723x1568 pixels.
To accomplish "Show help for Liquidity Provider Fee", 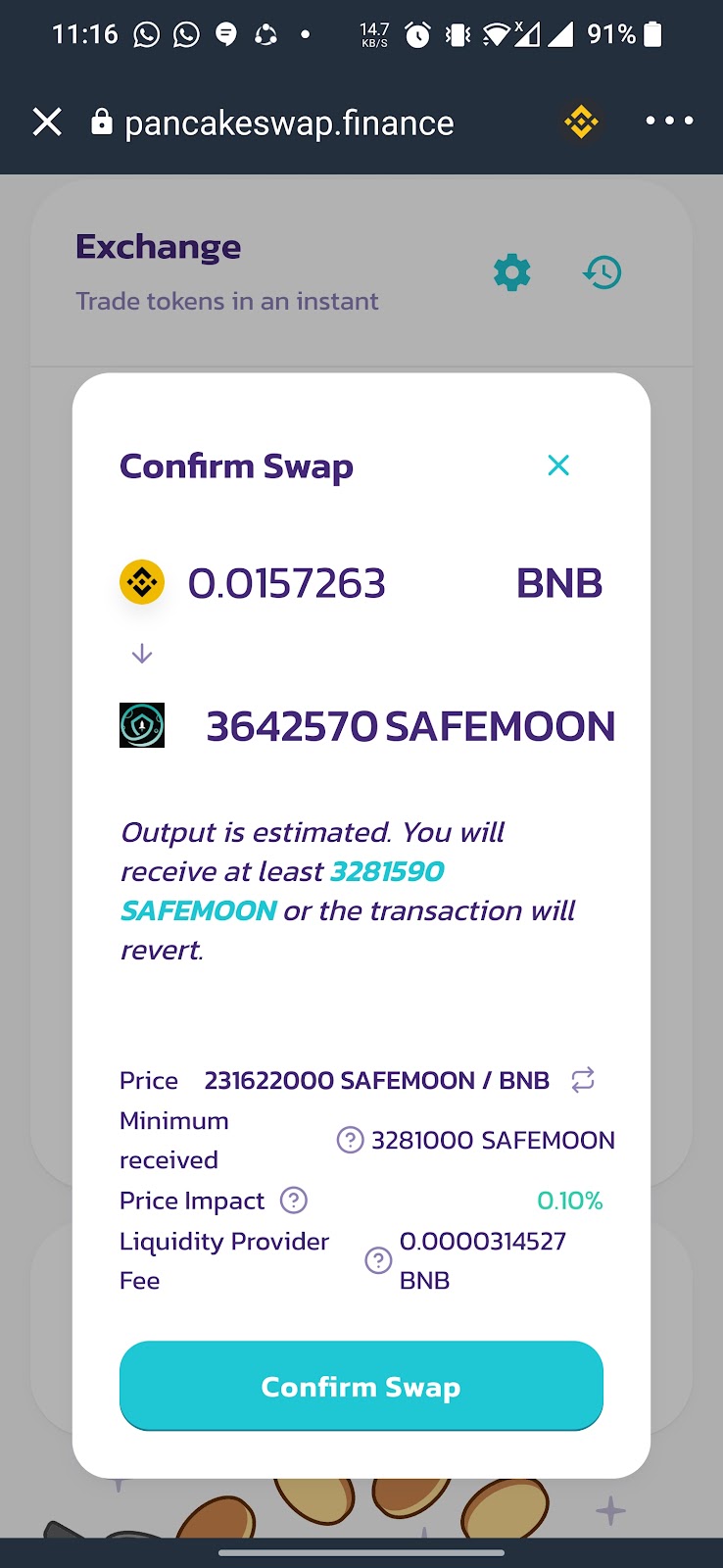I will click(378, 1260).
